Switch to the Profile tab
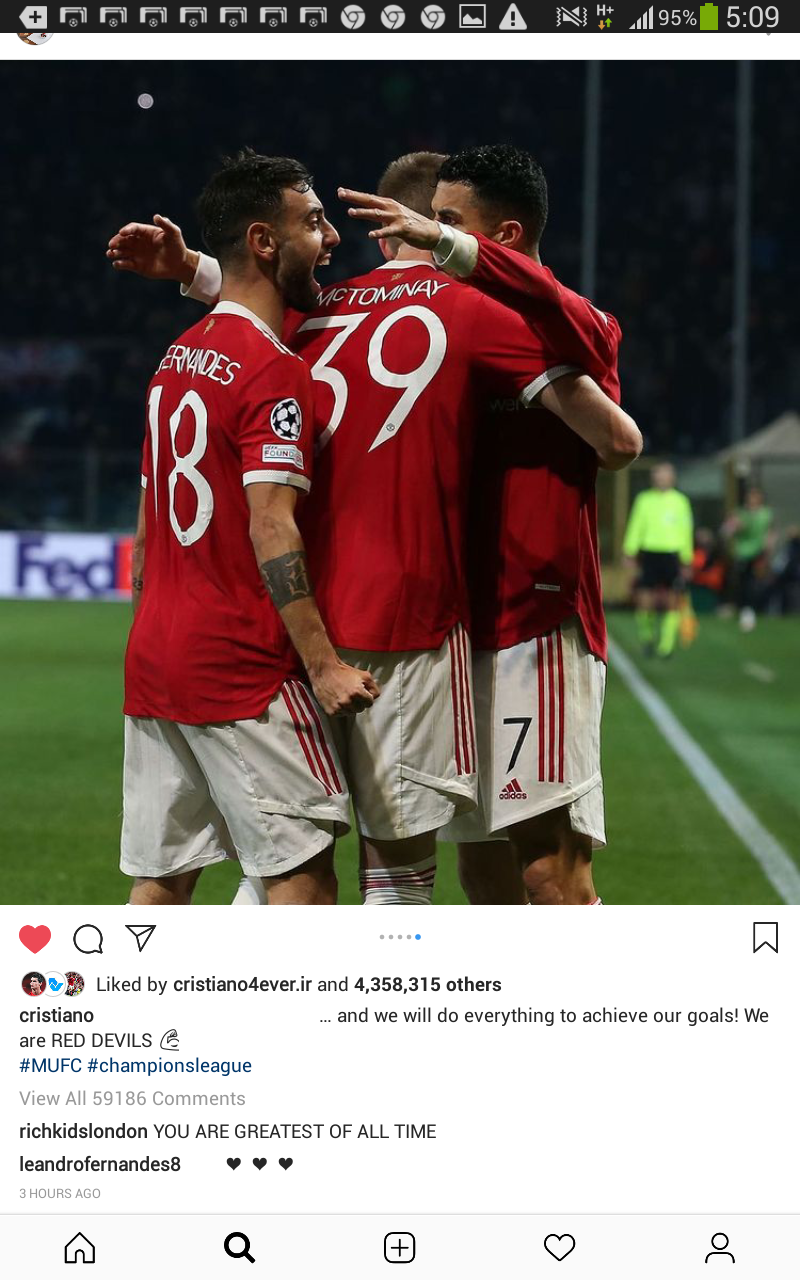 720,1247
